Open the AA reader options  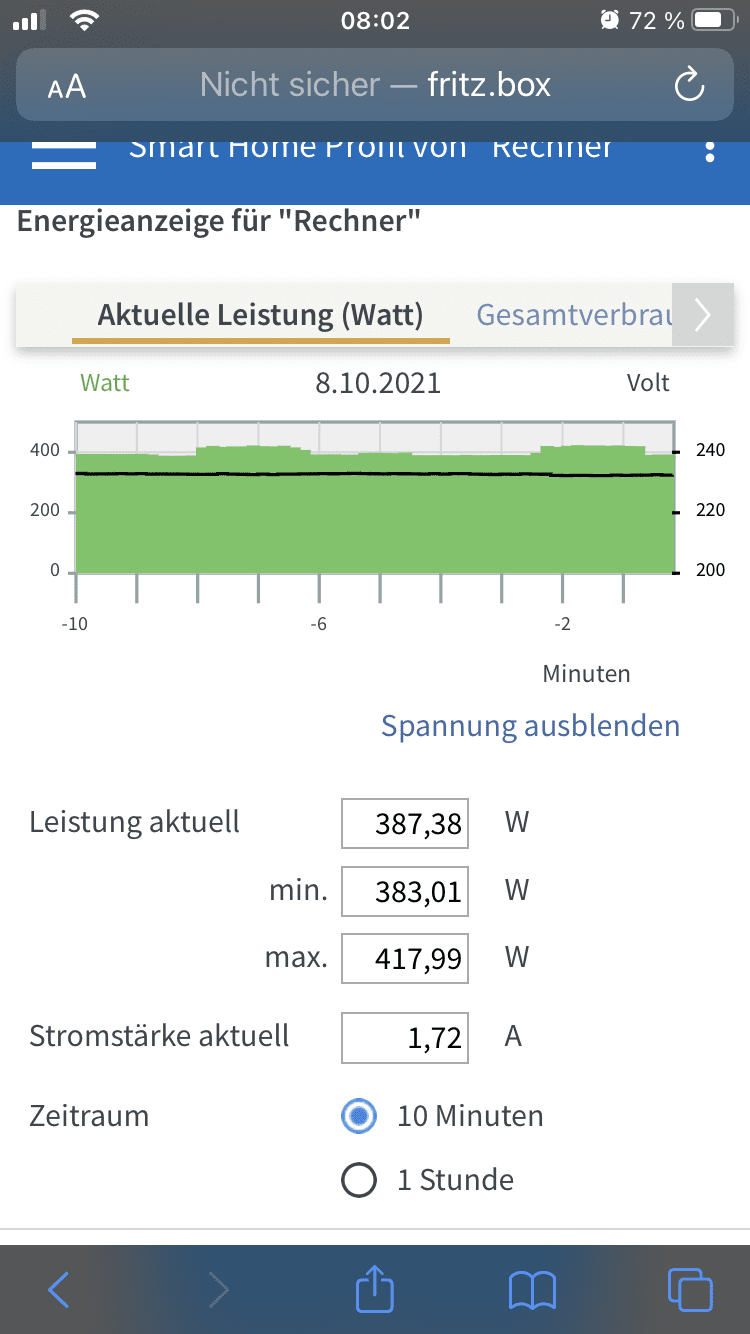67,87
